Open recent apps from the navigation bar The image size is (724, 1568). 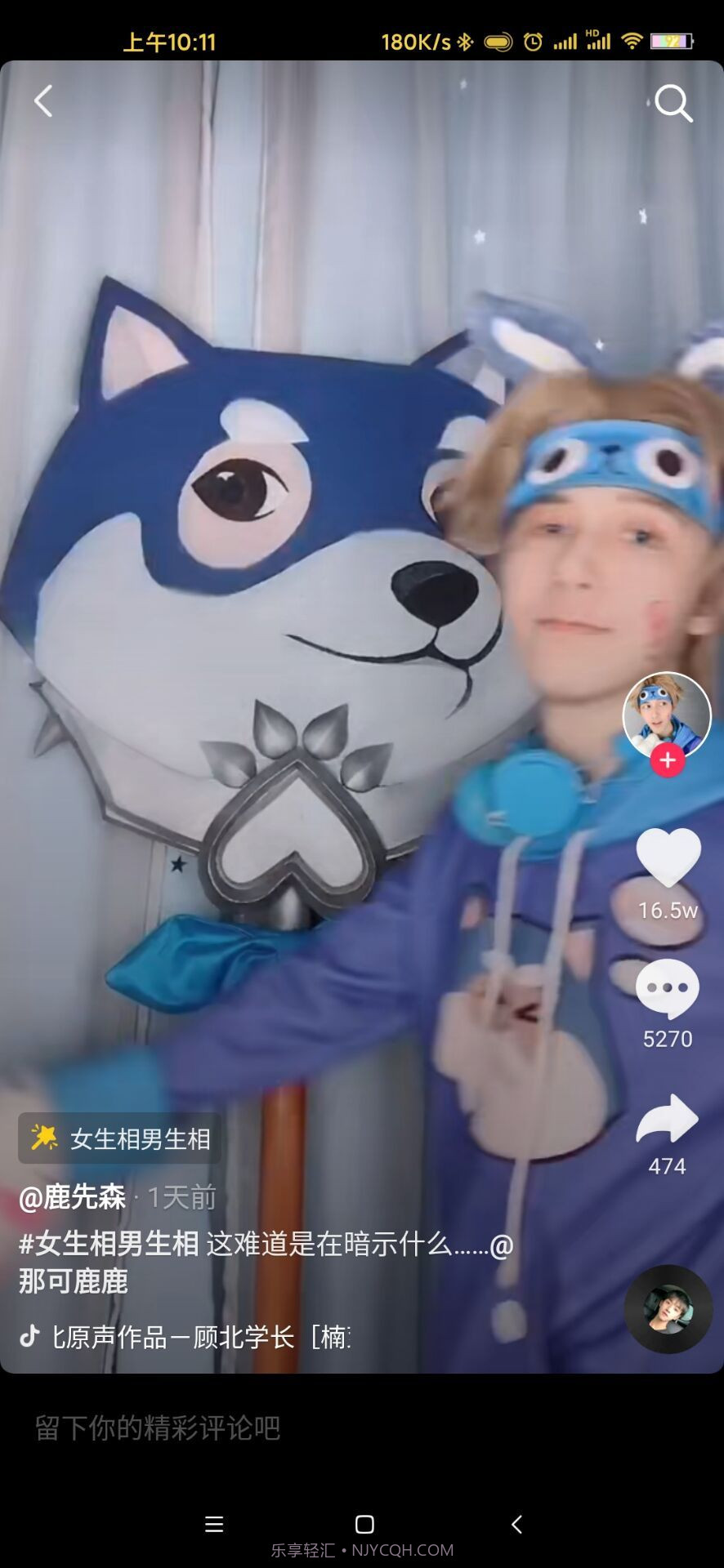pos(214,1524)
